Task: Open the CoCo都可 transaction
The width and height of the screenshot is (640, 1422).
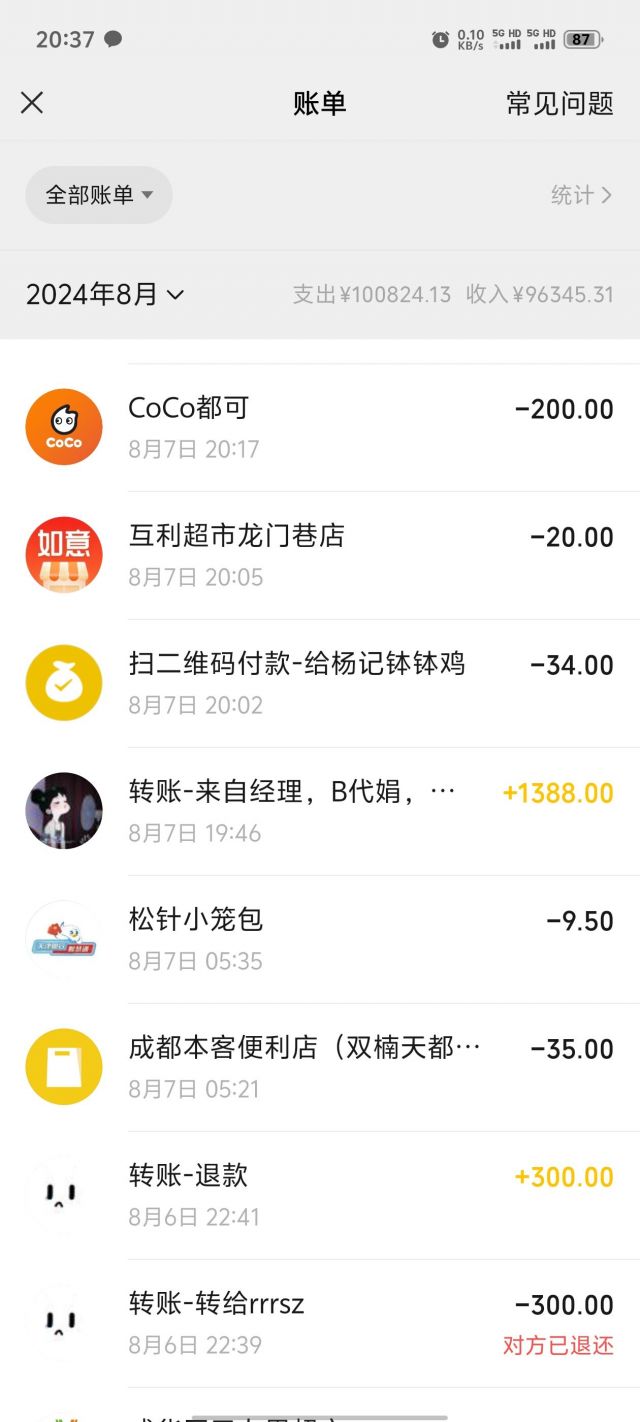Action: click(x=320, y=427)
